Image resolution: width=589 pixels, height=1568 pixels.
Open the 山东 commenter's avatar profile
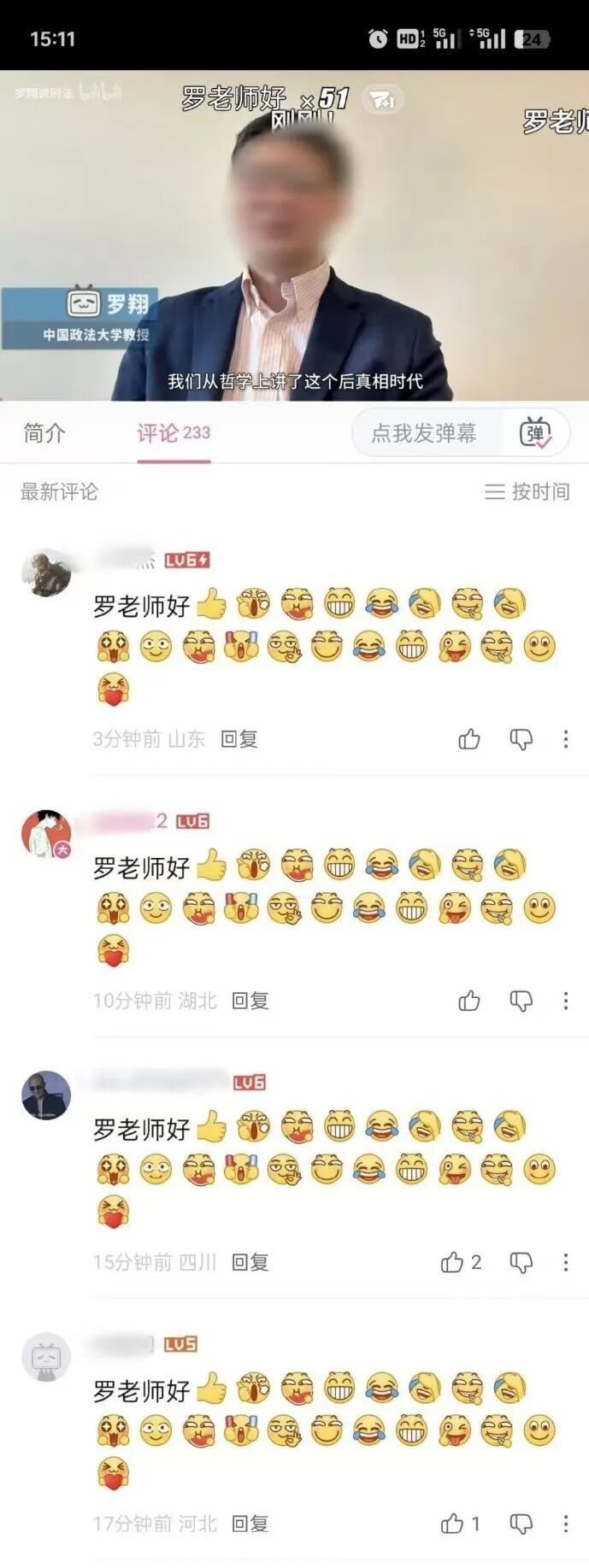tap(46, 573)
